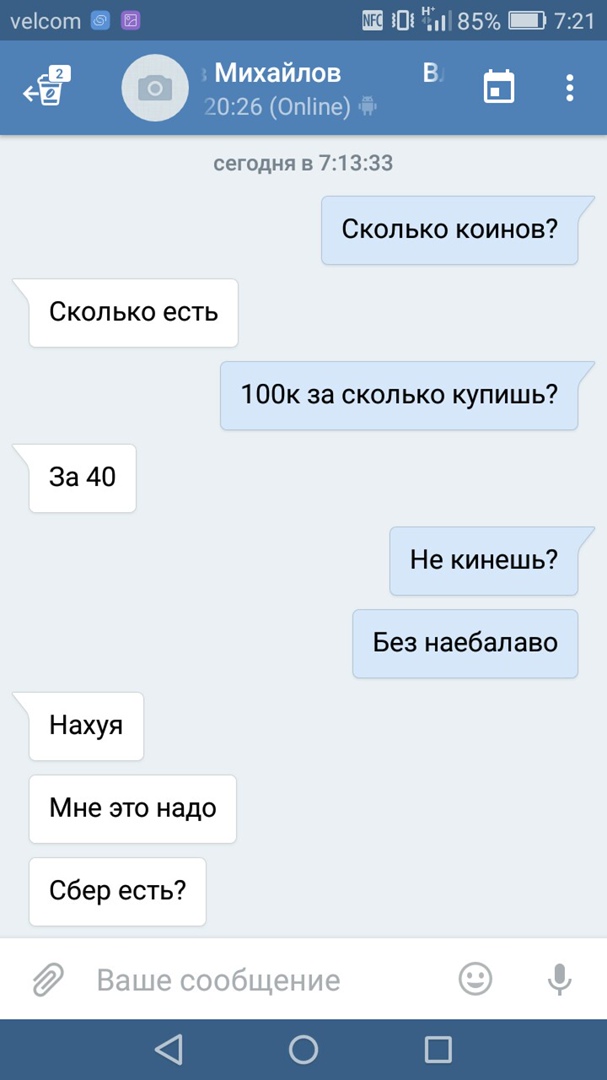
Task: Tap the system home button
Action: tap(303, 1049)
